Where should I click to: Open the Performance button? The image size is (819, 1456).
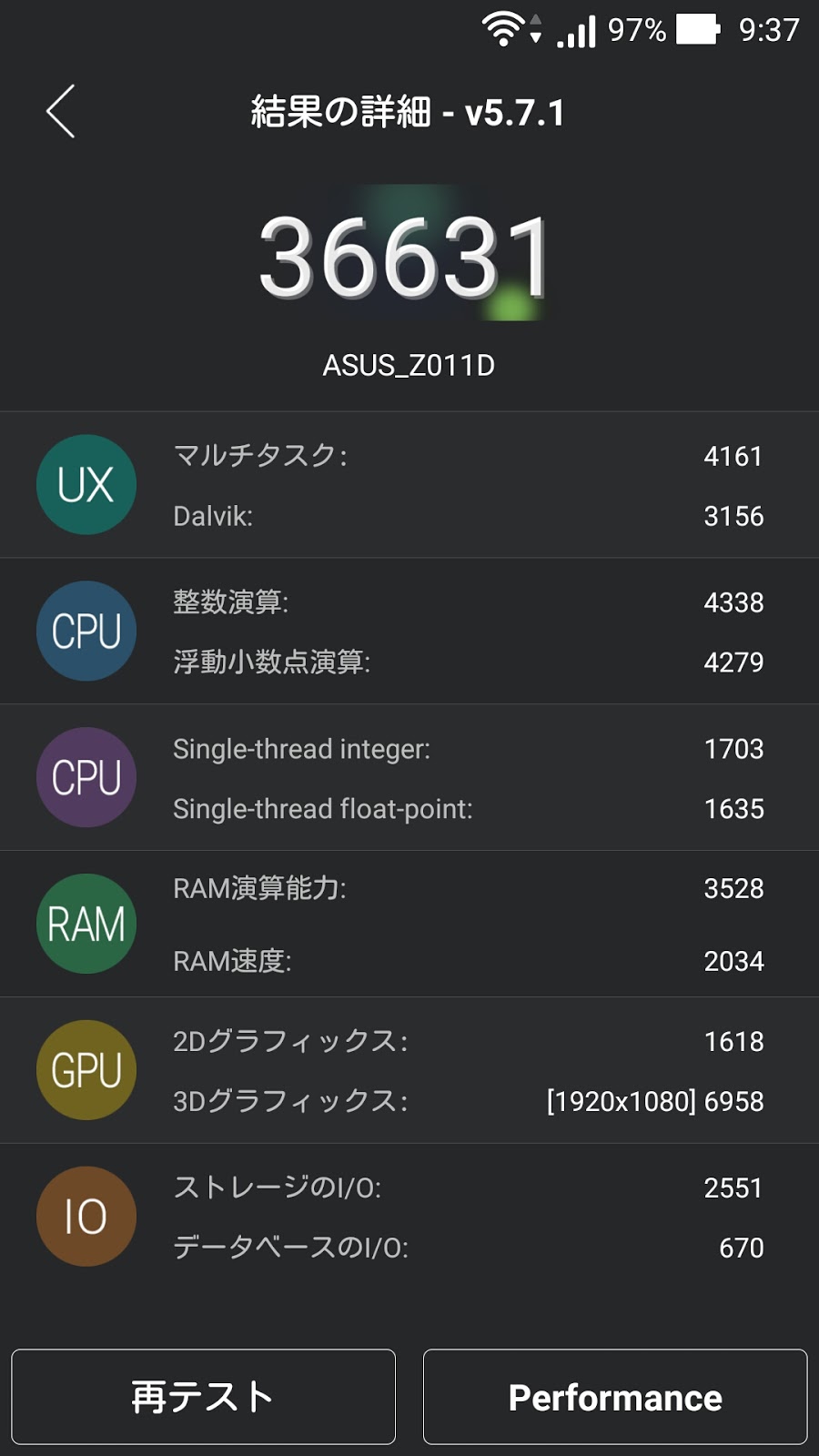pyautogui.click(x=615, y=1397)
